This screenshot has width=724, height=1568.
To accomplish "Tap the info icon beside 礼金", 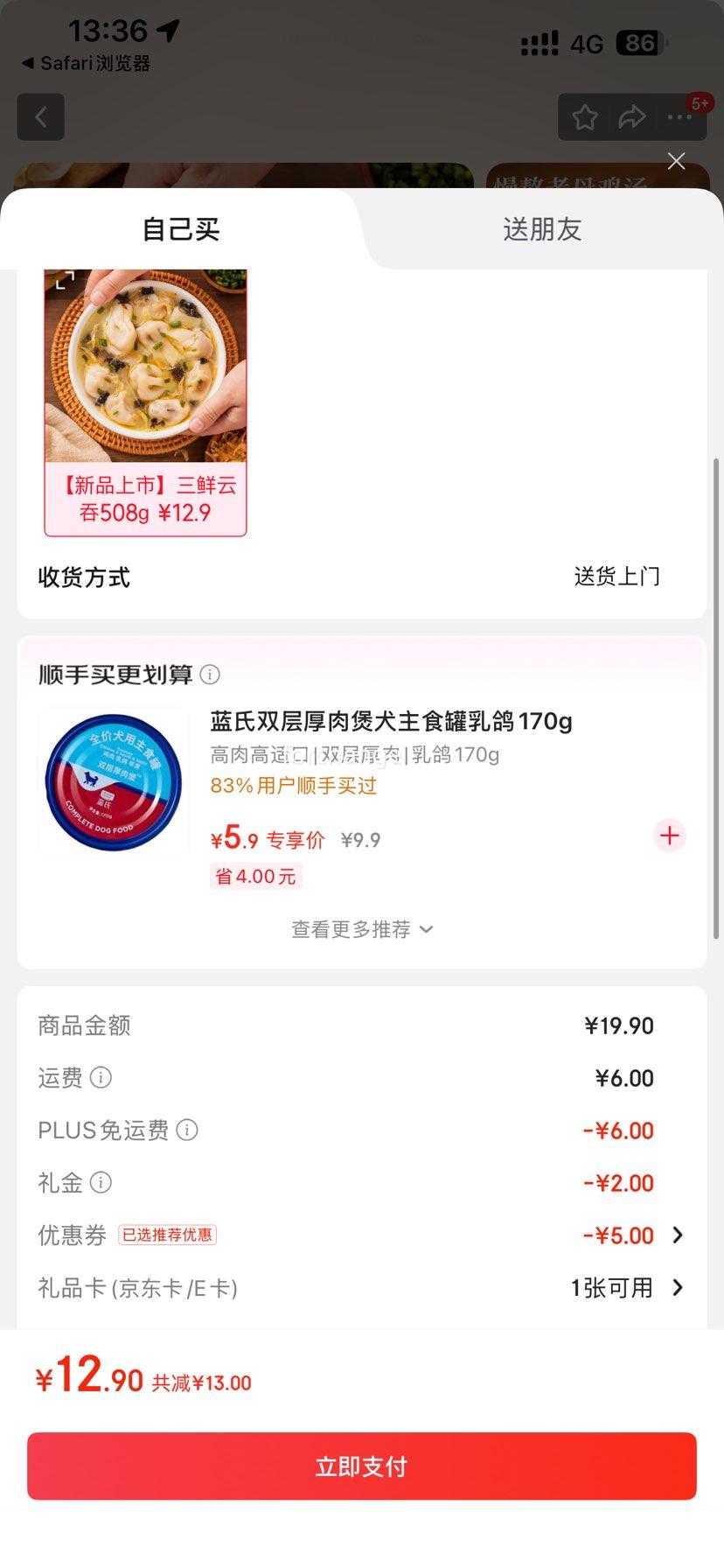I will 101,1182.
